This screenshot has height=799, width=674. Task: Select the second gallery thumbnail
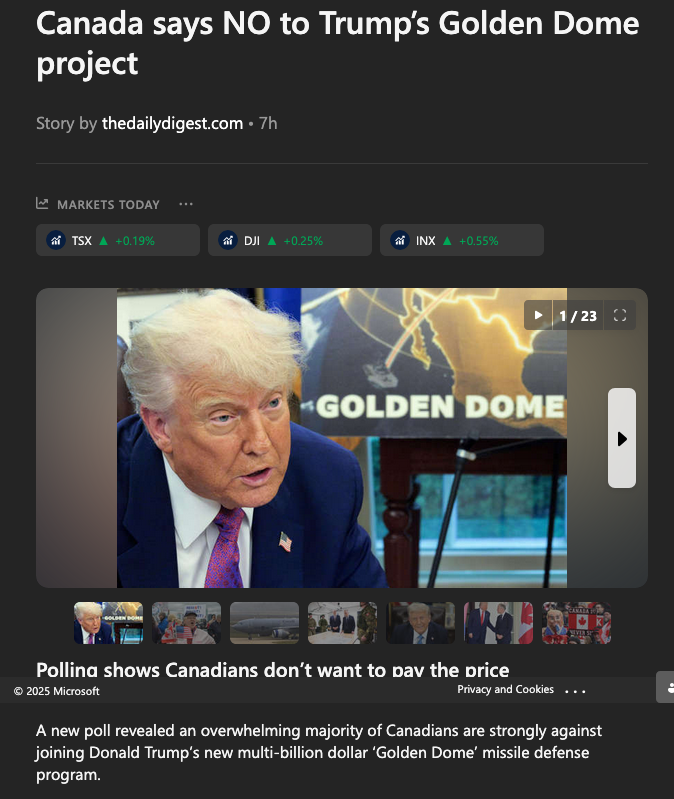click(186, 622)
